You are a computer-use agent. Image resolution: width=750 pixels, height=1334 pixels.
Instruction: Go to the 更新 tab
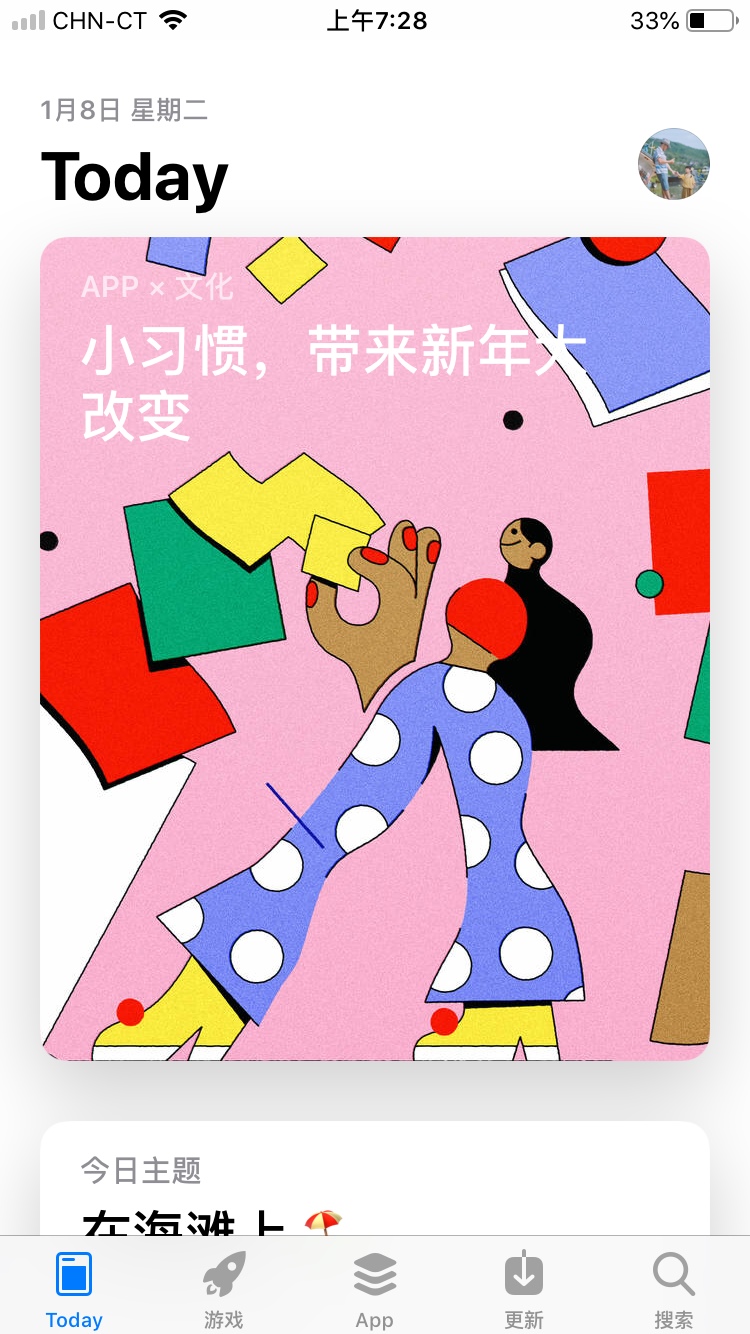point(524,1288)
